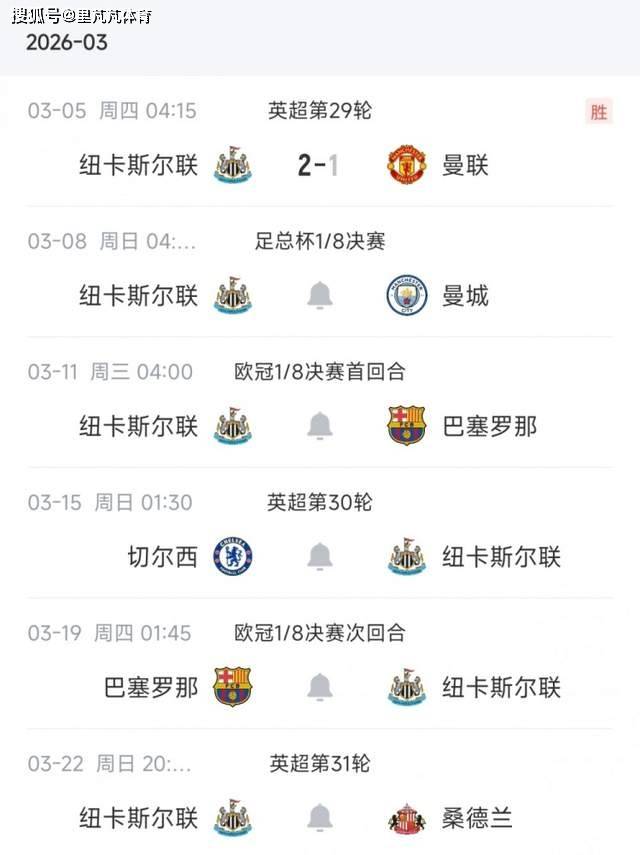Tap the bell for 切尔西 vs 纽卡斯尔联
Viewport: 640px width, 855px height.
pyautogui.click(x=320, y=556)
